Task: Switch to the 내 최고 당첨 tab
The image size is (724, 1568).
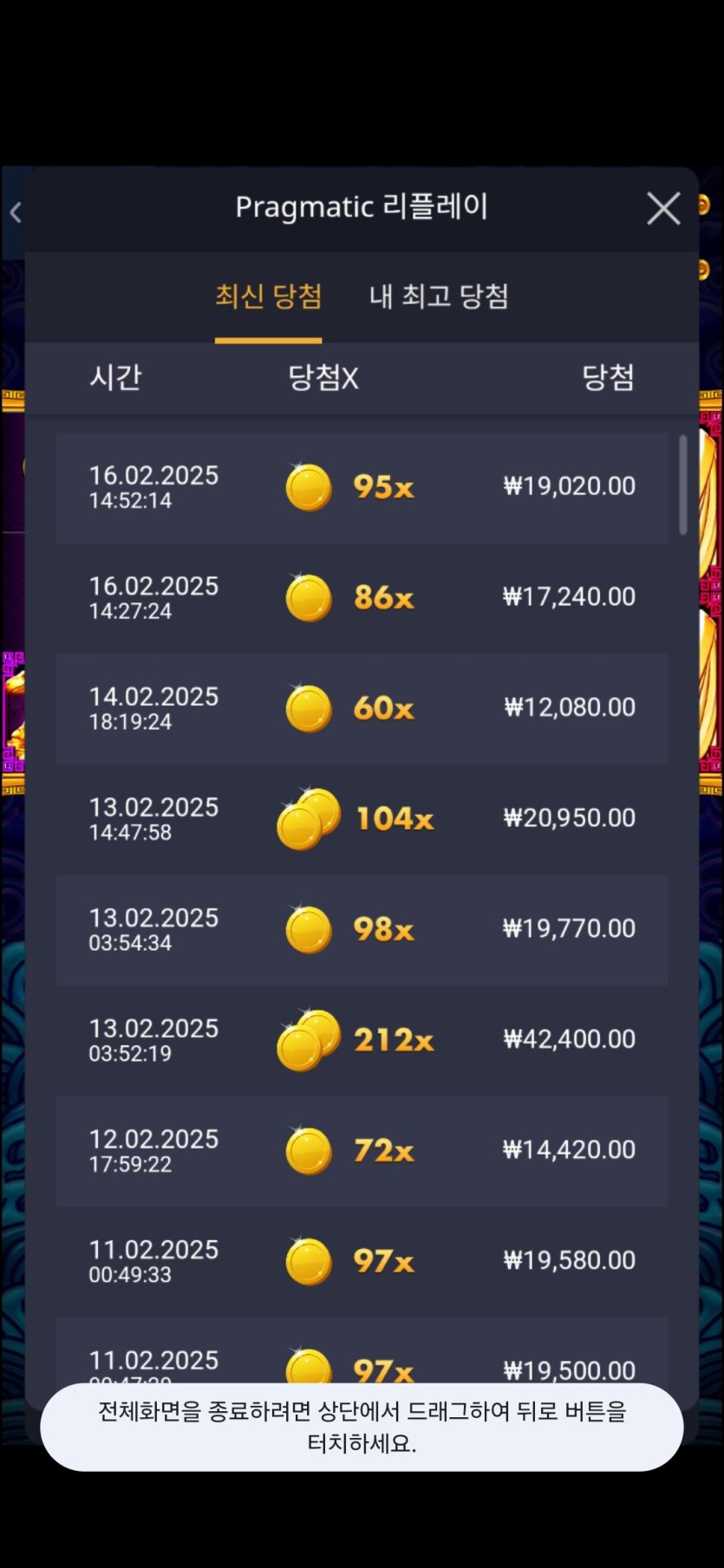Action: tap(439, 296)
